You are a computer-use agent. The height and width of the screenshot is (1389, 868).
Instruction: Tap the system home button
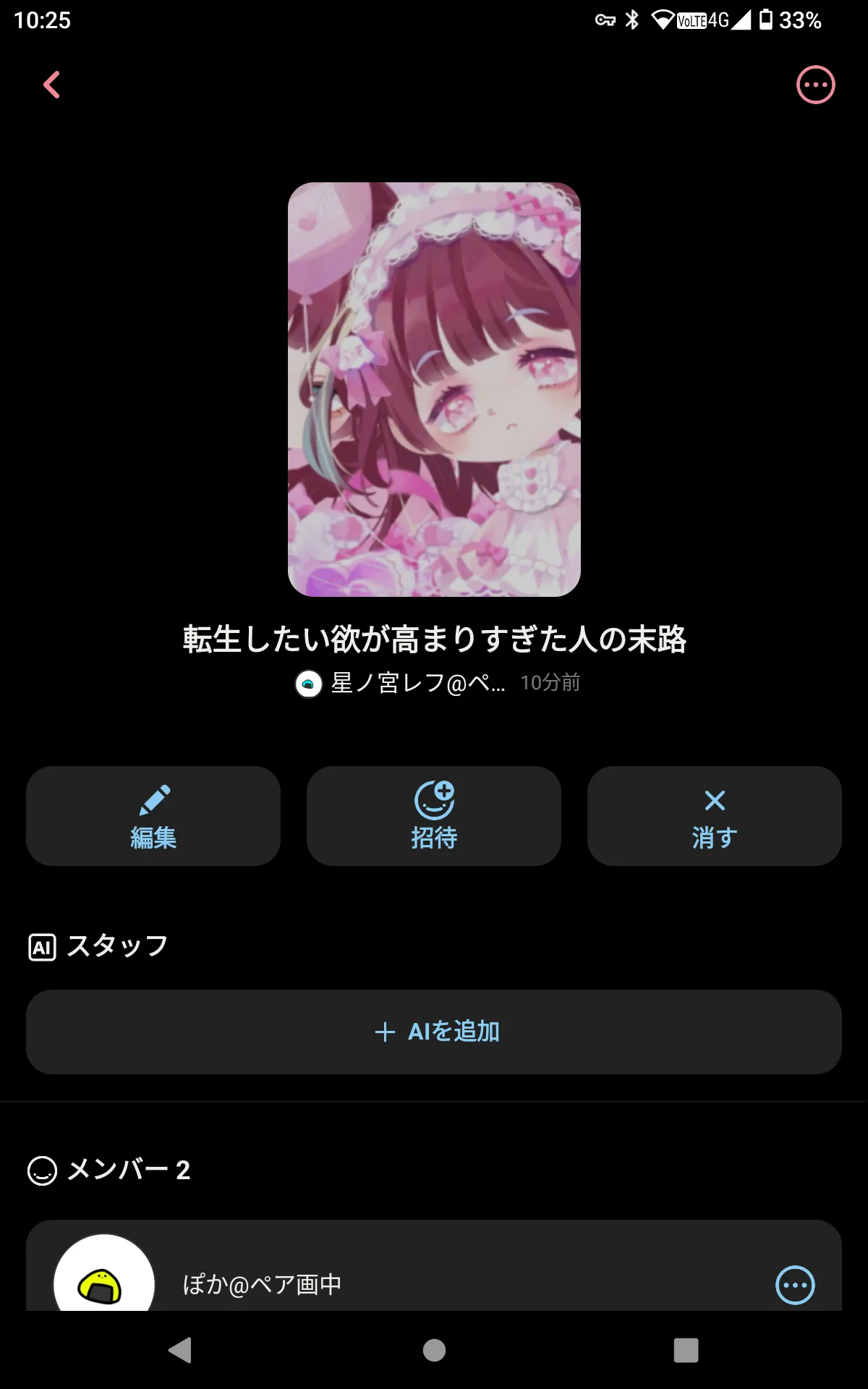[434, 1350]
